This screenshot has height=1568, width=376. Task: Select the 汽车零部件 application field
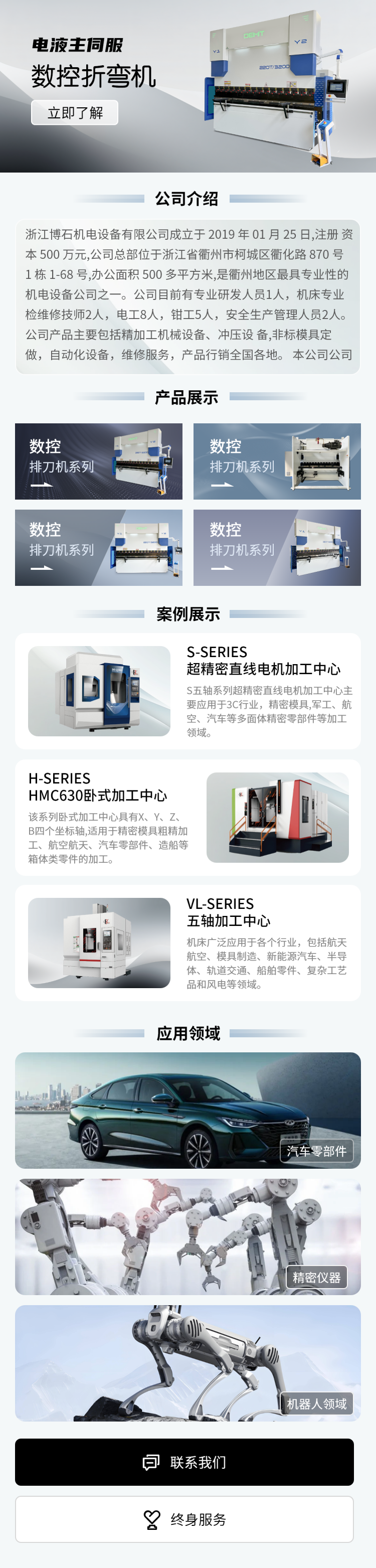coord(188,1110)
